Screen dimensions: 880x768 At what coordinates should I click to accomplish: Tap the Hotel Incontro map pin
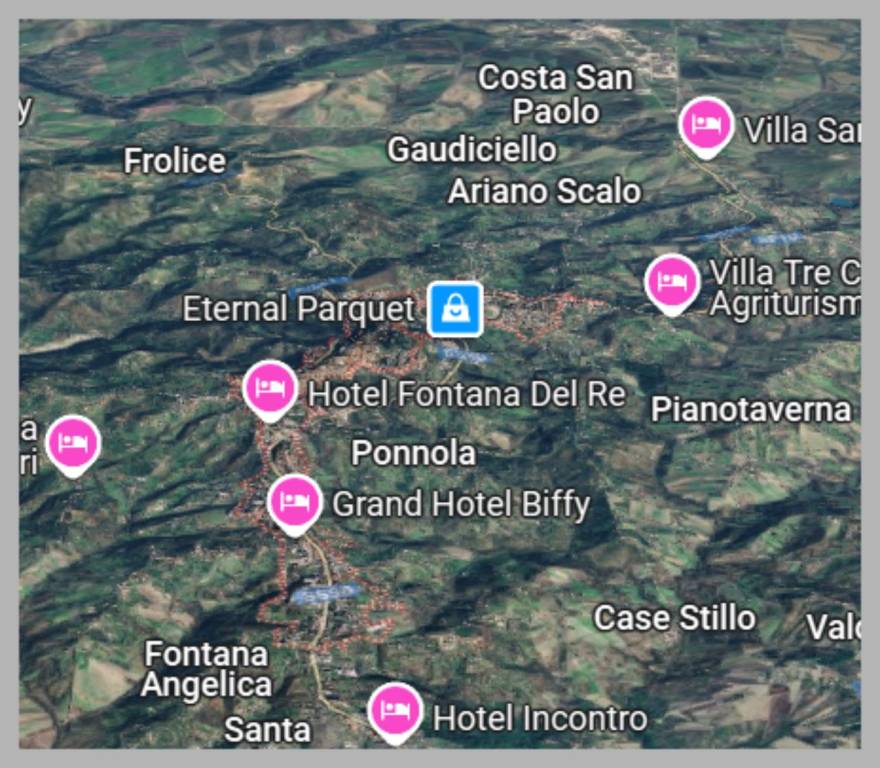click(395, 710)
